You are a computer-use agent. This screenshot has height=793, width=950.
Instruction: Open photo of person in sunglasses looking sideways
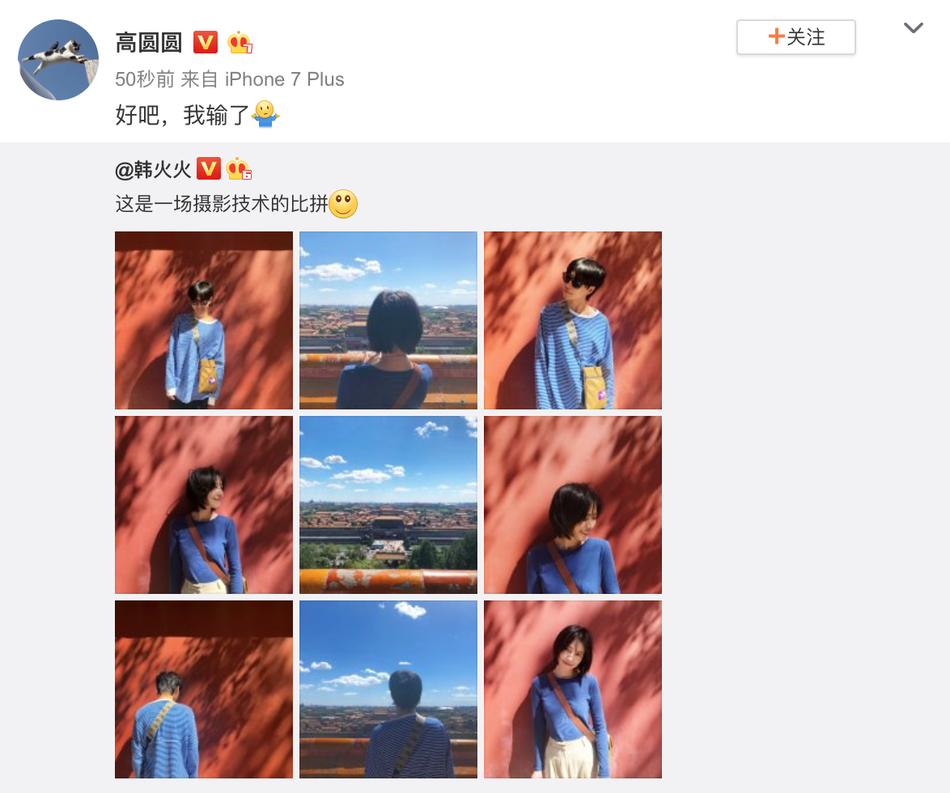tap(572, 320)
